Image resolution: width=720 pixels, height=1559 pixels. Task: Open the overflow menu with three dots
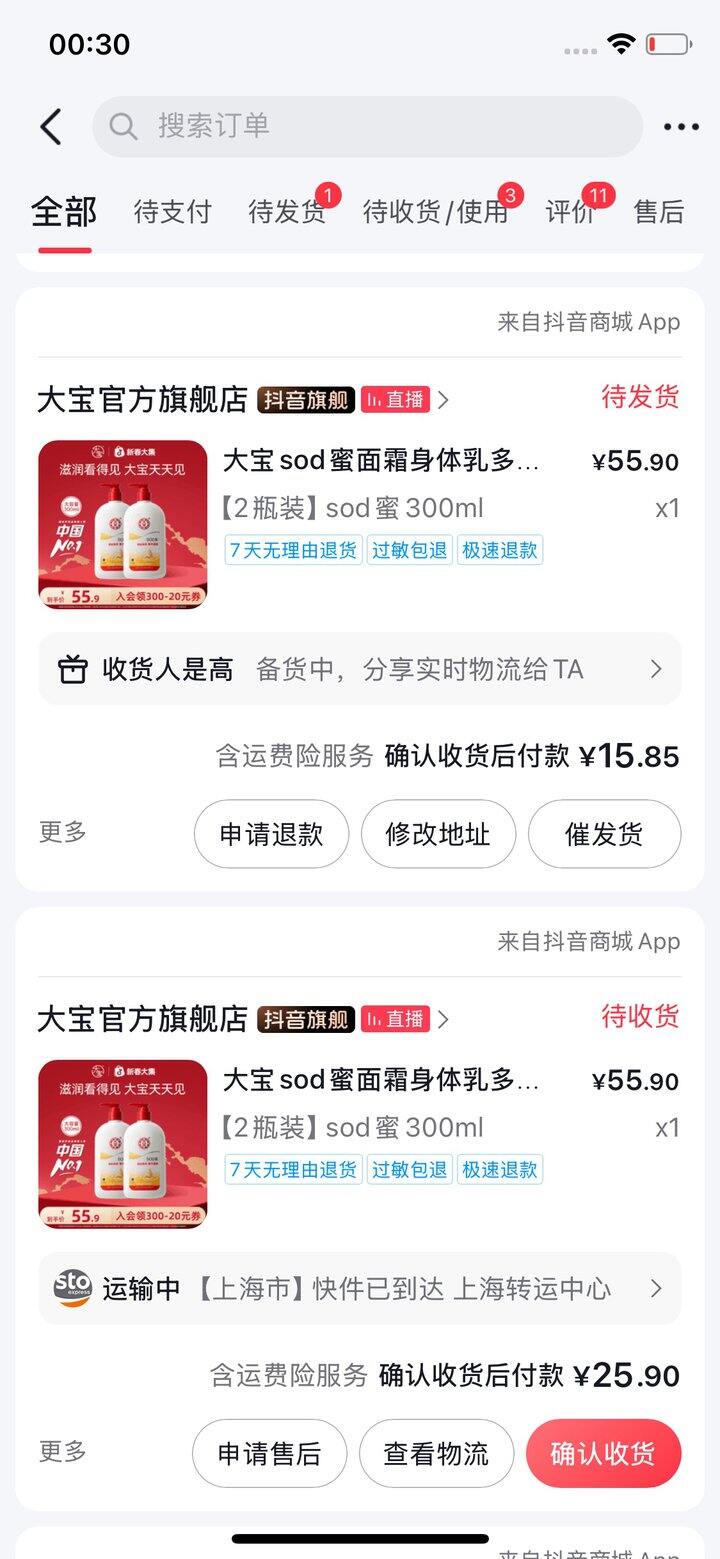point(680,127)
